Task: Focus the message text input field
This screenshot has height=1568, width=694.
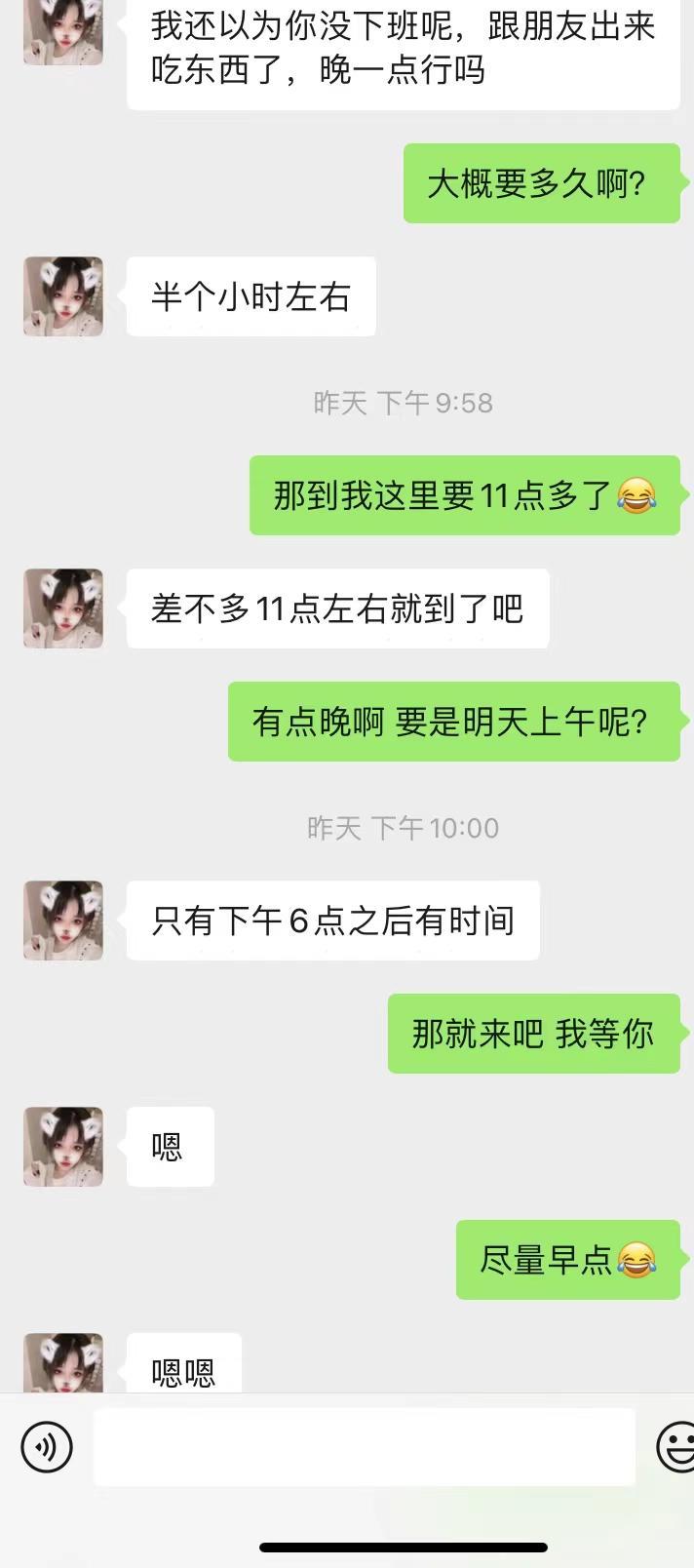Action: tap(364, 1447)
